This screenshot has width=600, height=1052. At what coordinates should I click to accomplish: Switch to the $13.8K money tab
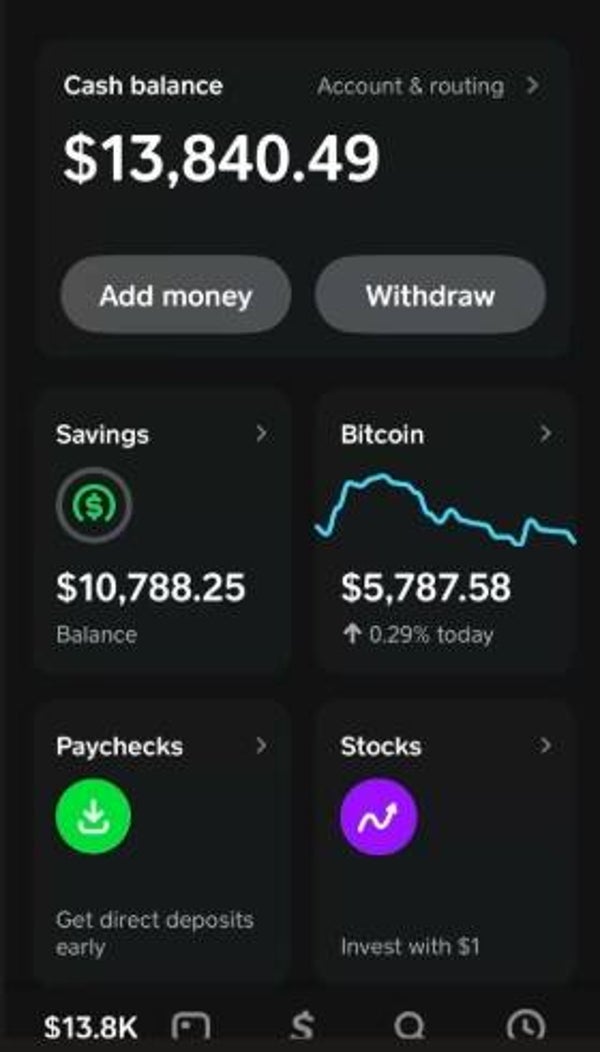pos(91,1027)
